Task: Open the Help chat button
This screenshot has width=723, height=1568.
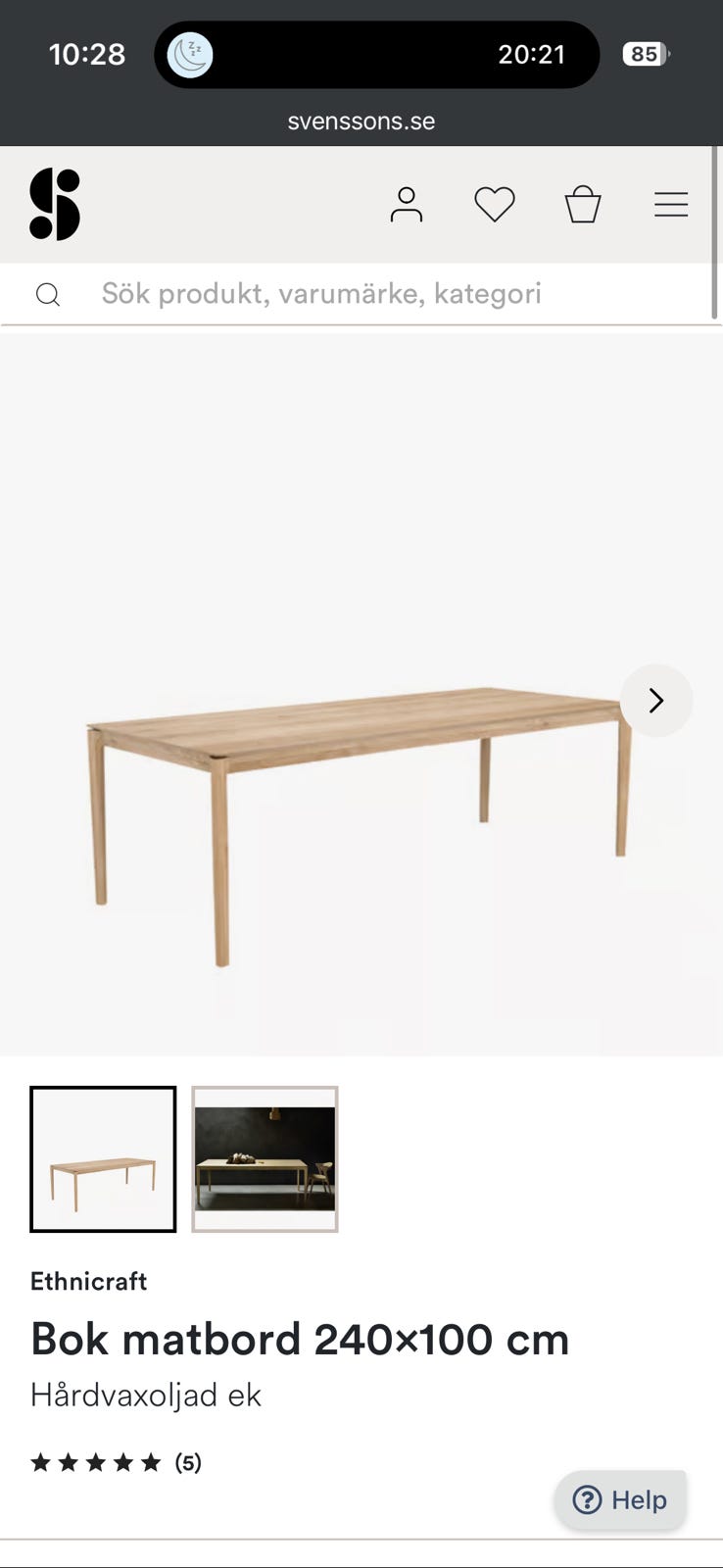Action: pos(620,1500)
